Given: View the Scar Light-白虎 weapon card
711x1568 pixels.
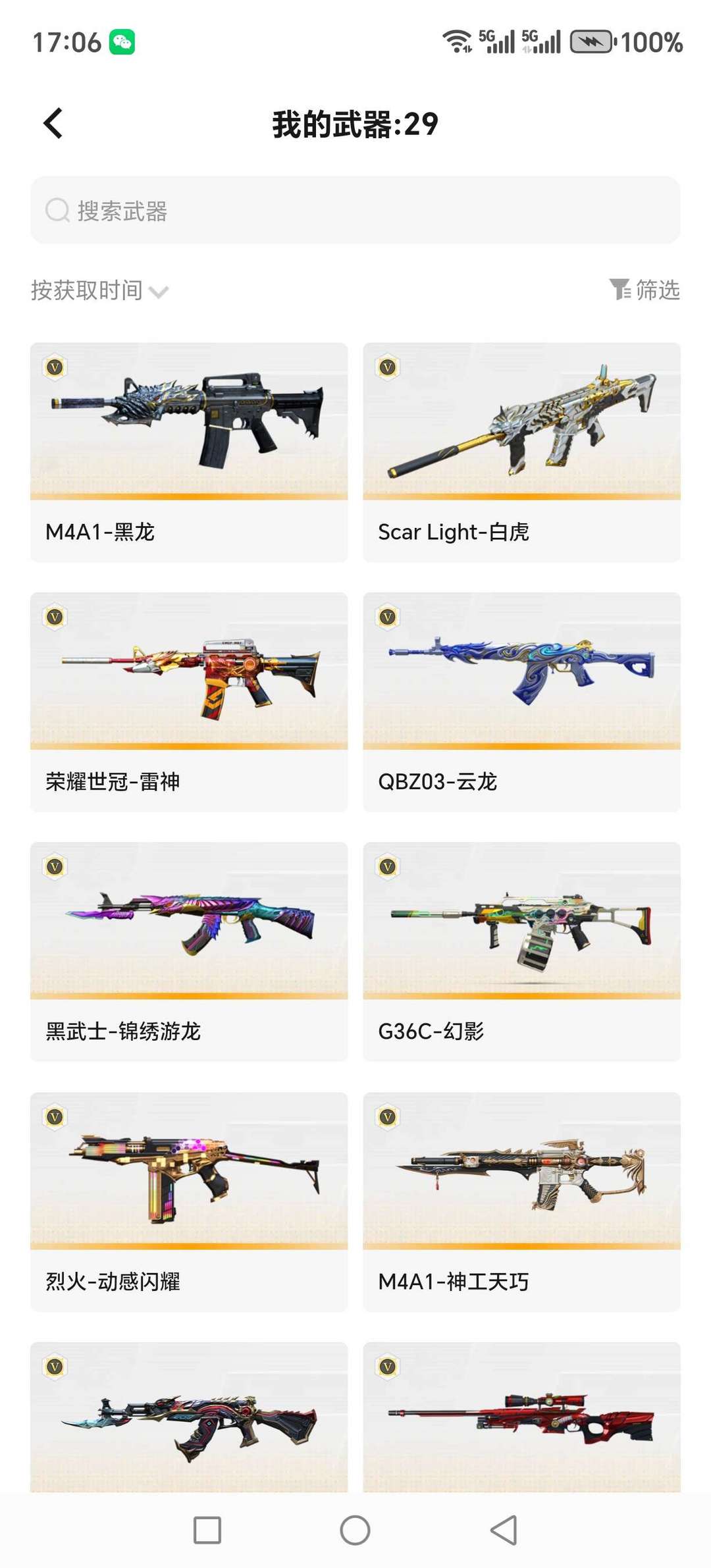Looking at the screenshot, I should 521,452.
